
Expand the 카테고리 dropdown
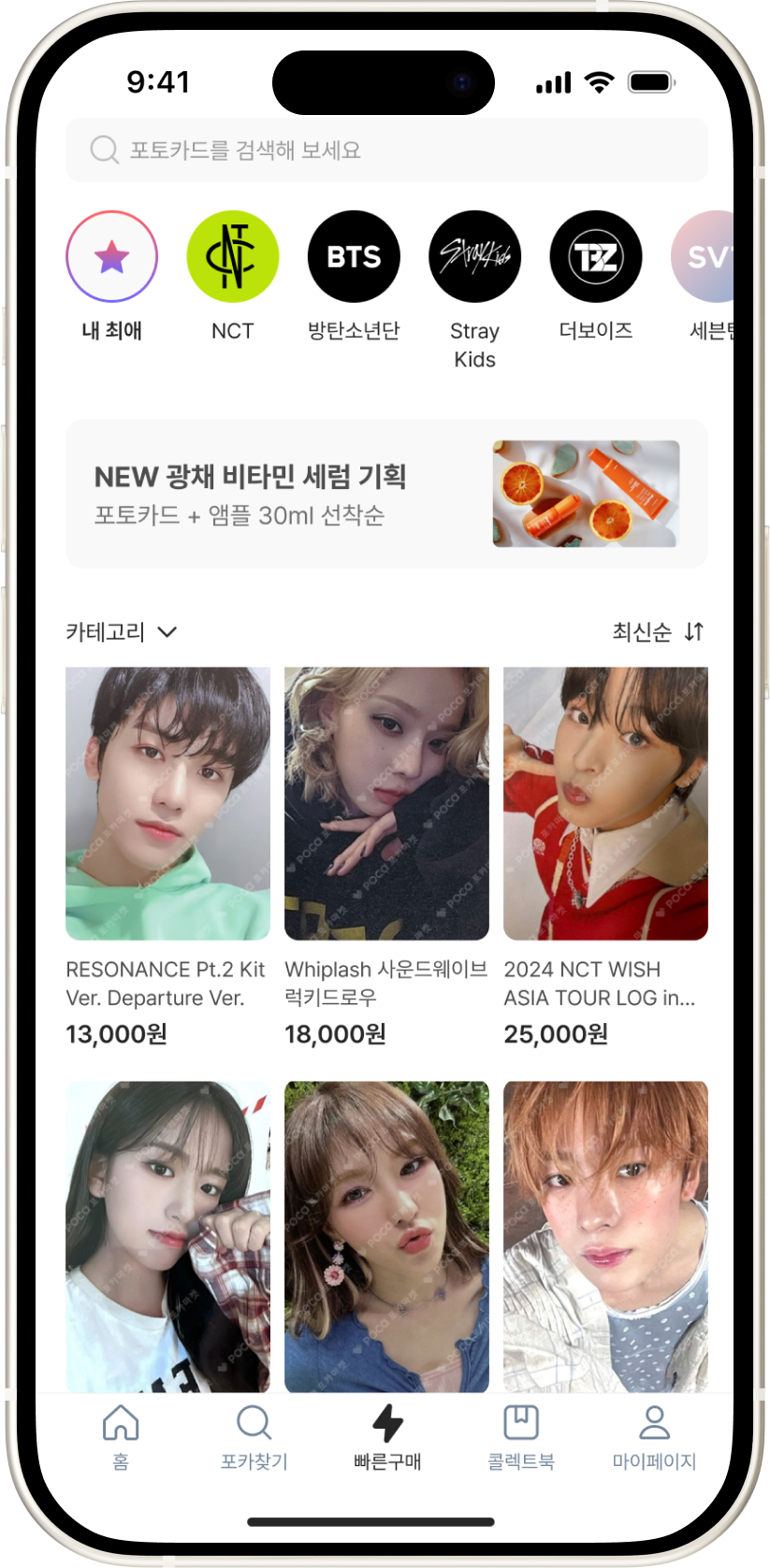pos(121,632)
